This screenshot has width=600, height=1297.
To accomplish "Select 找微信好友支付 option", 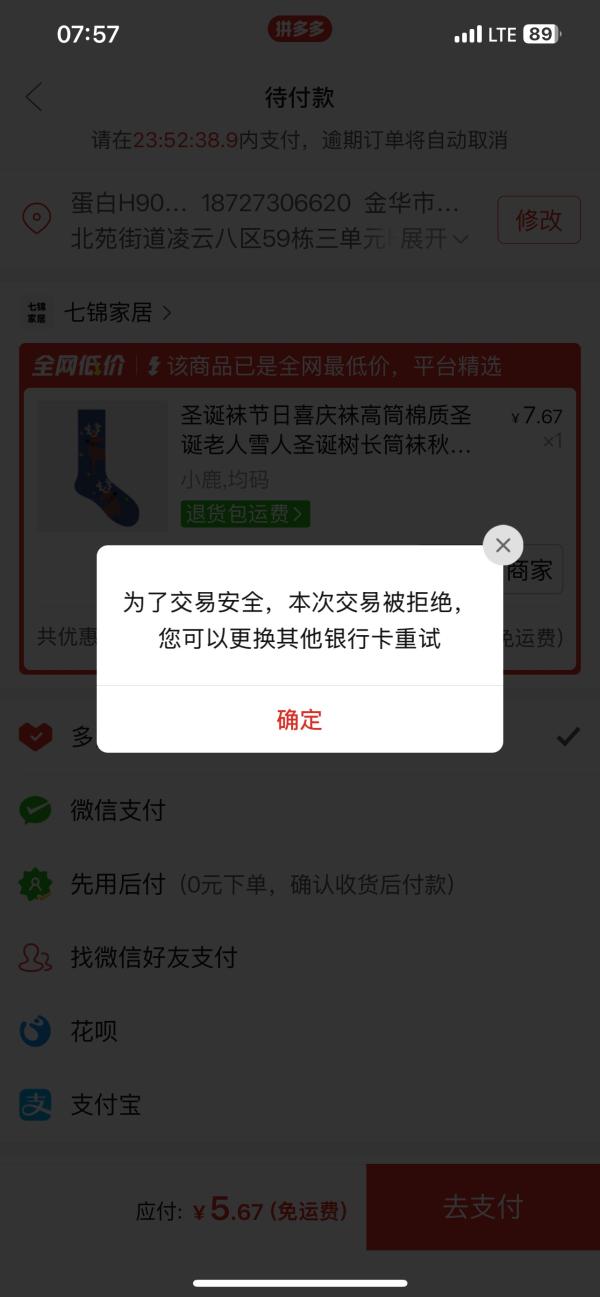I will coord(152,957).
